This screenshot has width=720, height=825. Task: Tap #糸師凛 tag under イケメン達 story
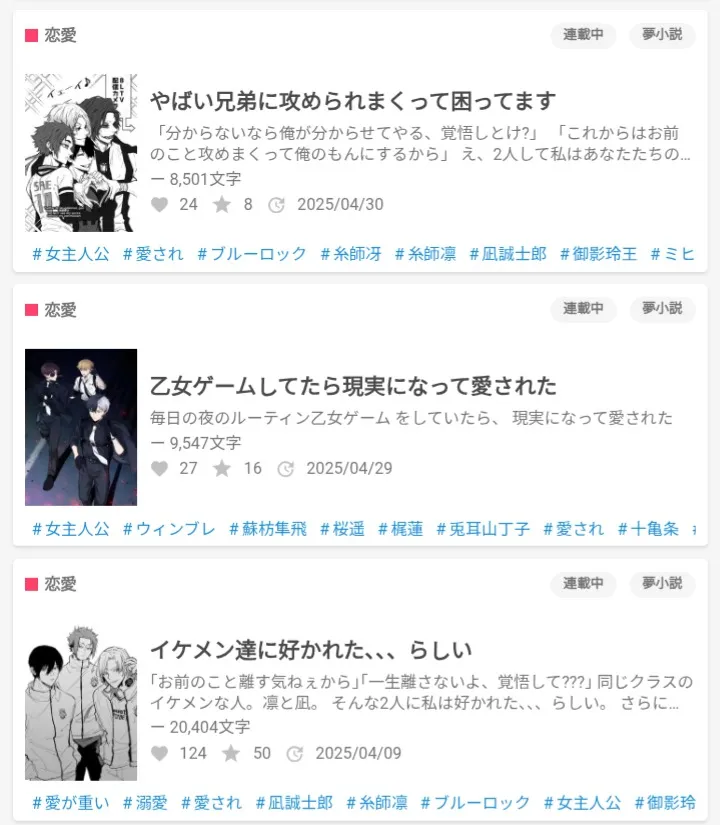pos(377,803)
